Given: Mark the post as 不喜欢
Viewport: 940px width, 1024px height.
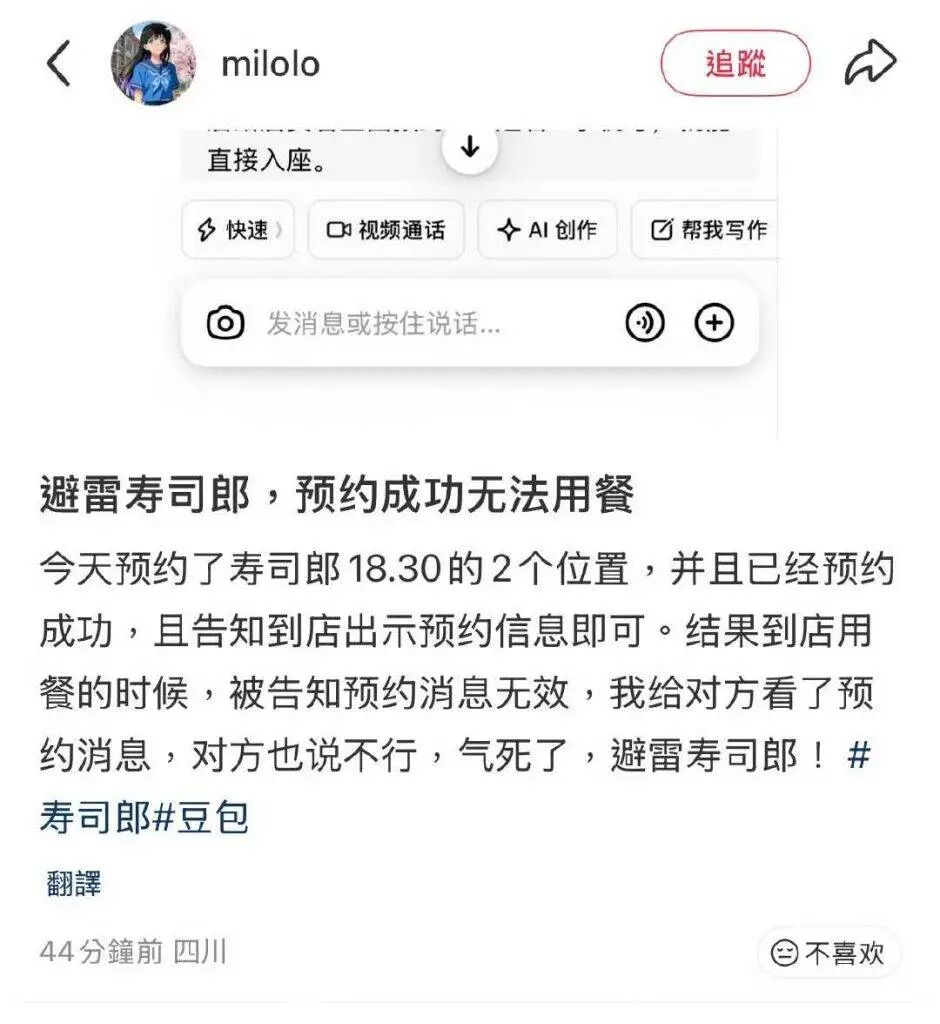Looking at the screenshot, I should (829, 953).
